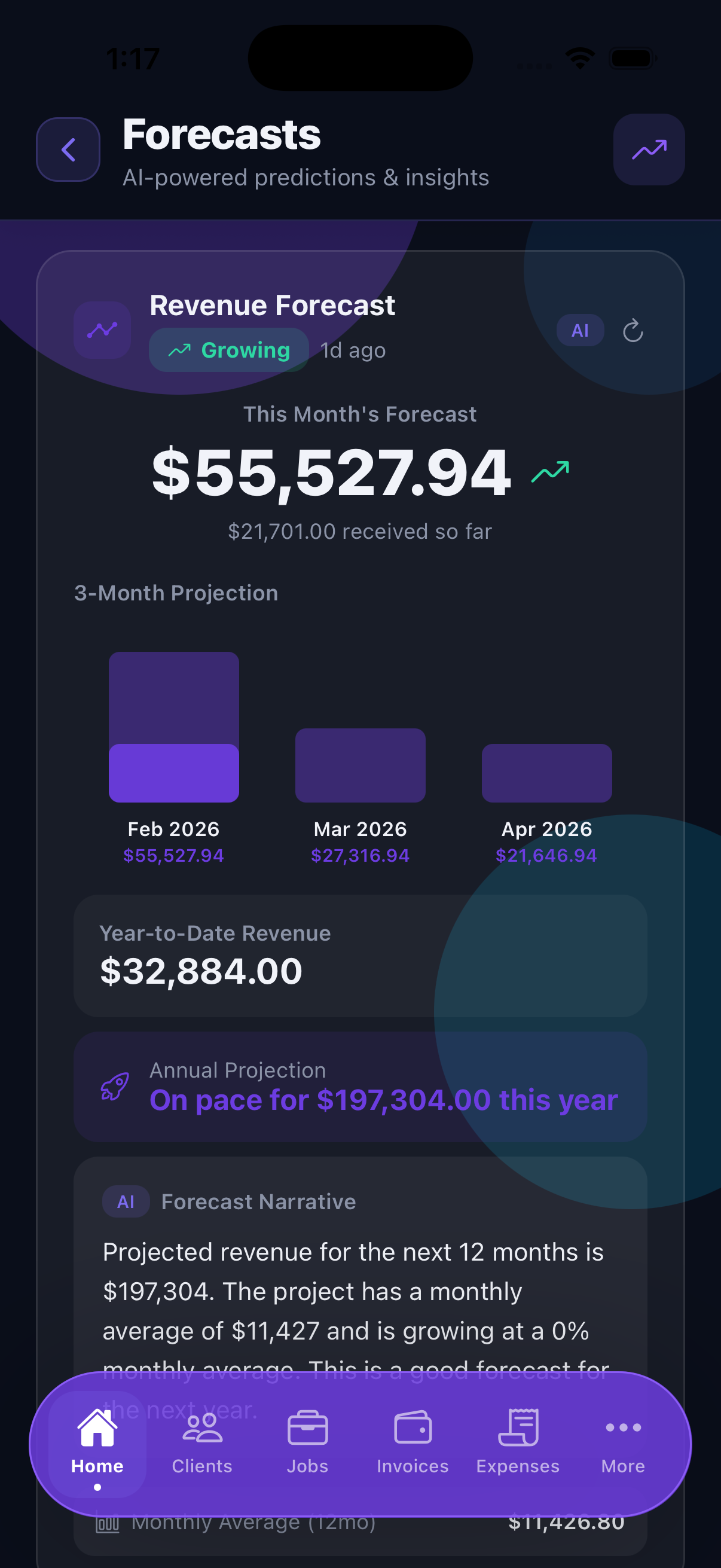Refresh the Revenue Forecast card
The width and height of the screenshot is (721, 1568).
point(633,331)
